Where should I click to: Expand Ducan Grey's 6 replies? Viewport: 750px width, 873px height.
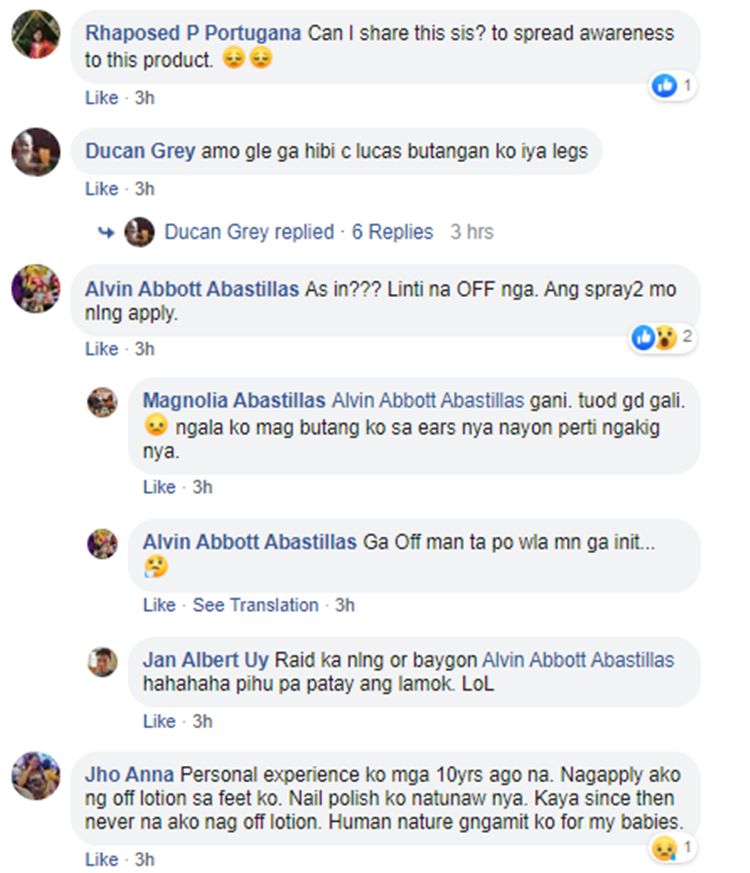(392, 232)
